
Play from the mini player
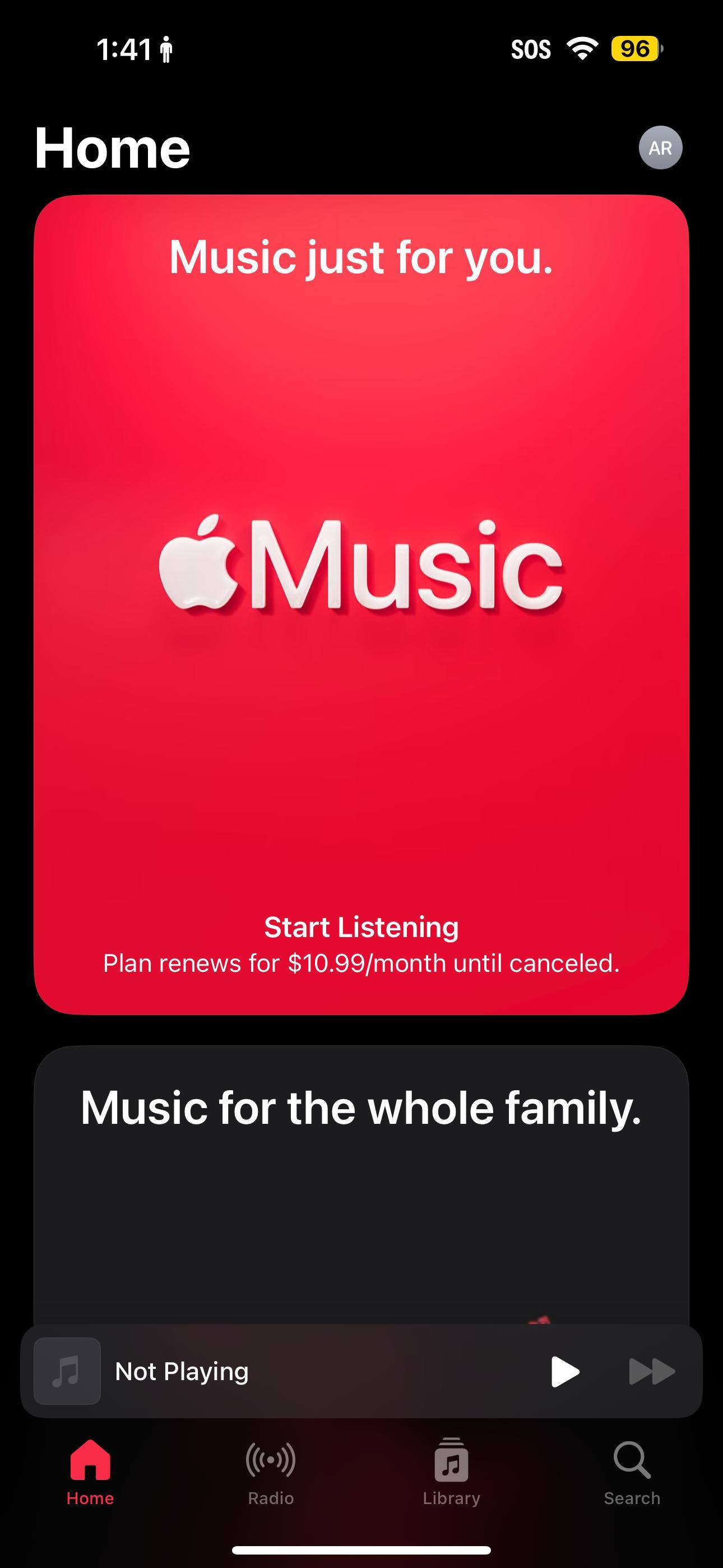click(565, 1371)
